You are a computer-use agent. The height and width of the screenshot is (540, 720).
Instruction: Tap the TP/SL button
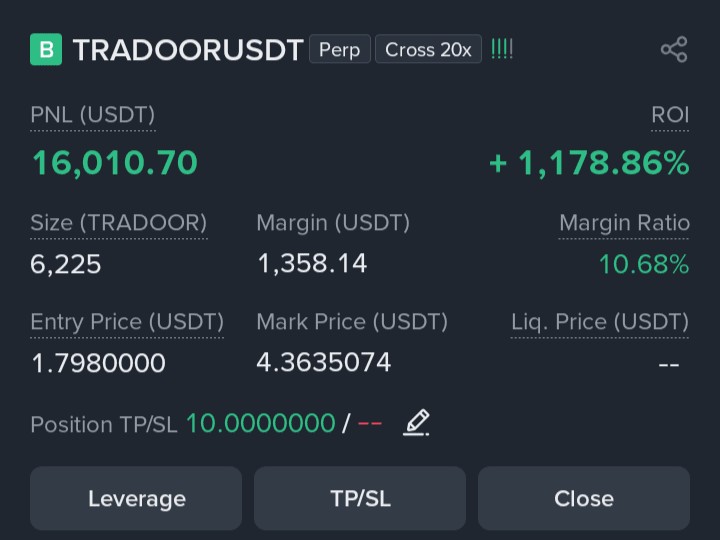click(360, 498)
